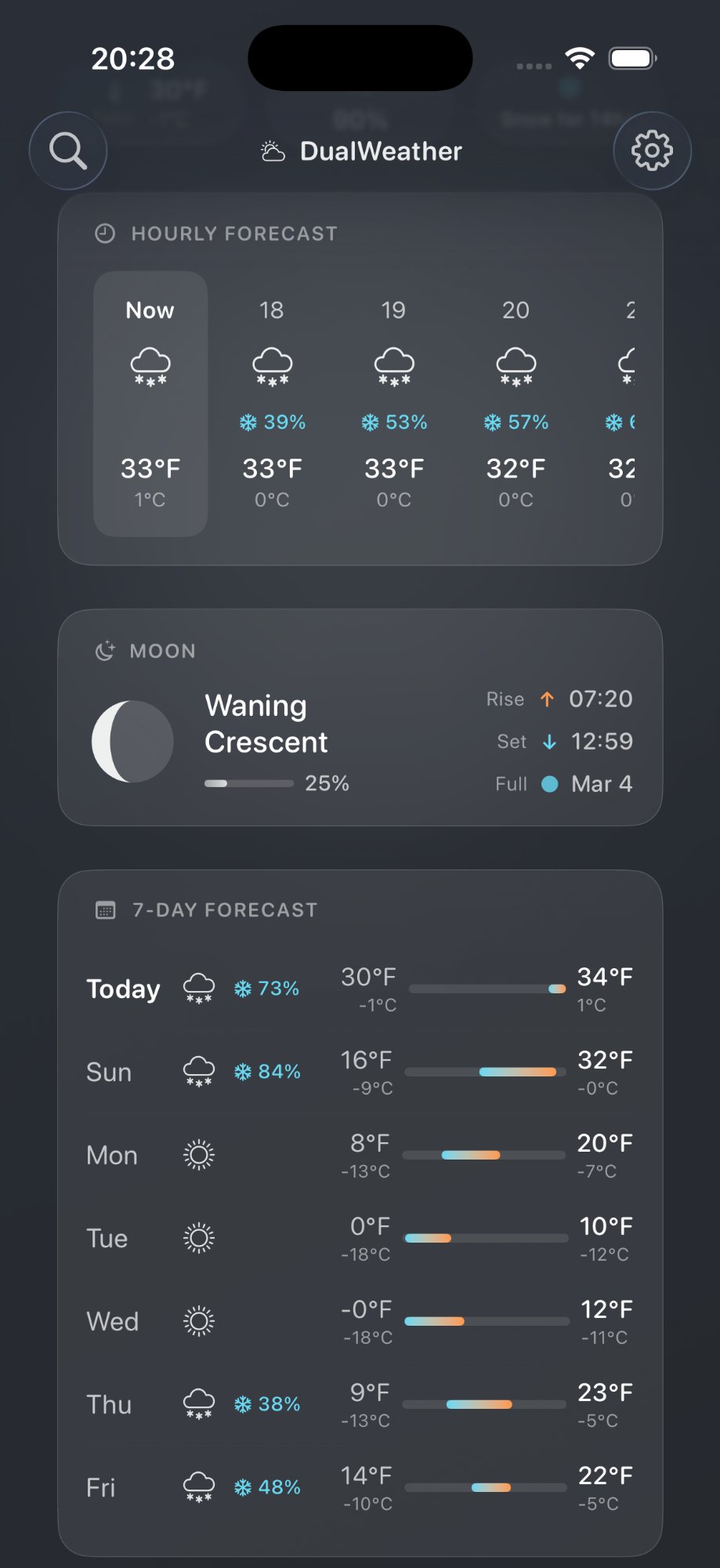Click Tuesday's sun weather icon
The image size is (720, 1568).
point(198,1237)
